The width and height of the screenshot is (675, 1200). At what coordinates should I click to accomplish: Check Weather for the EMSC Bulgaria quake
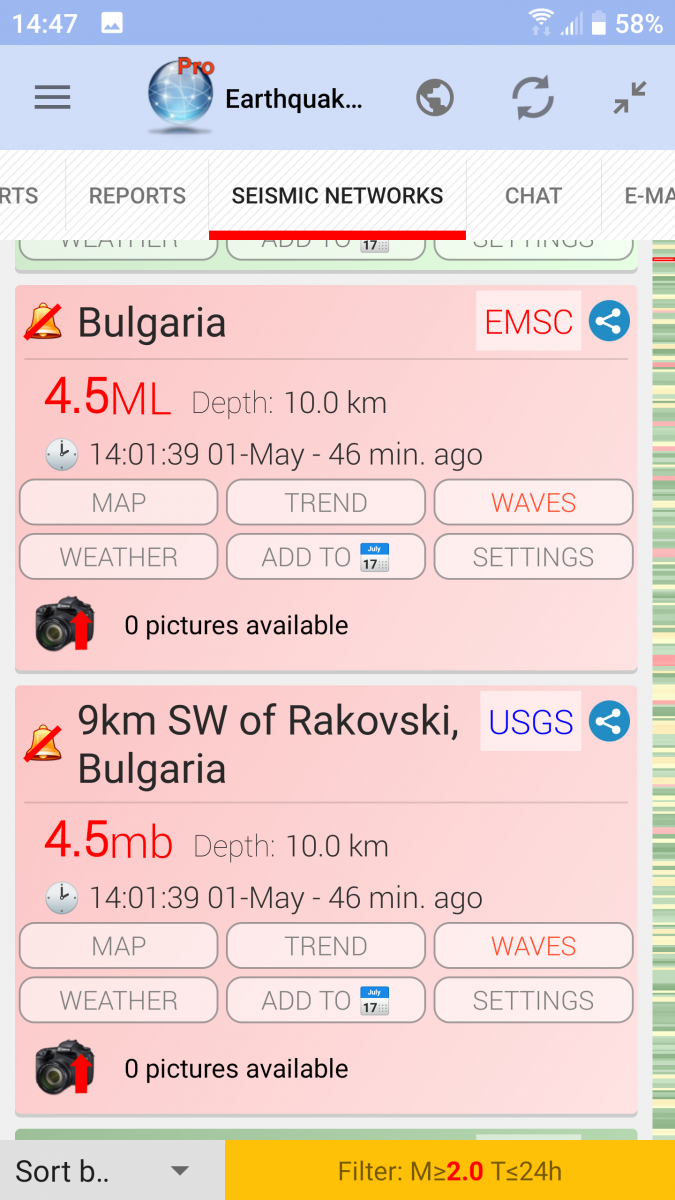[118, 557]
